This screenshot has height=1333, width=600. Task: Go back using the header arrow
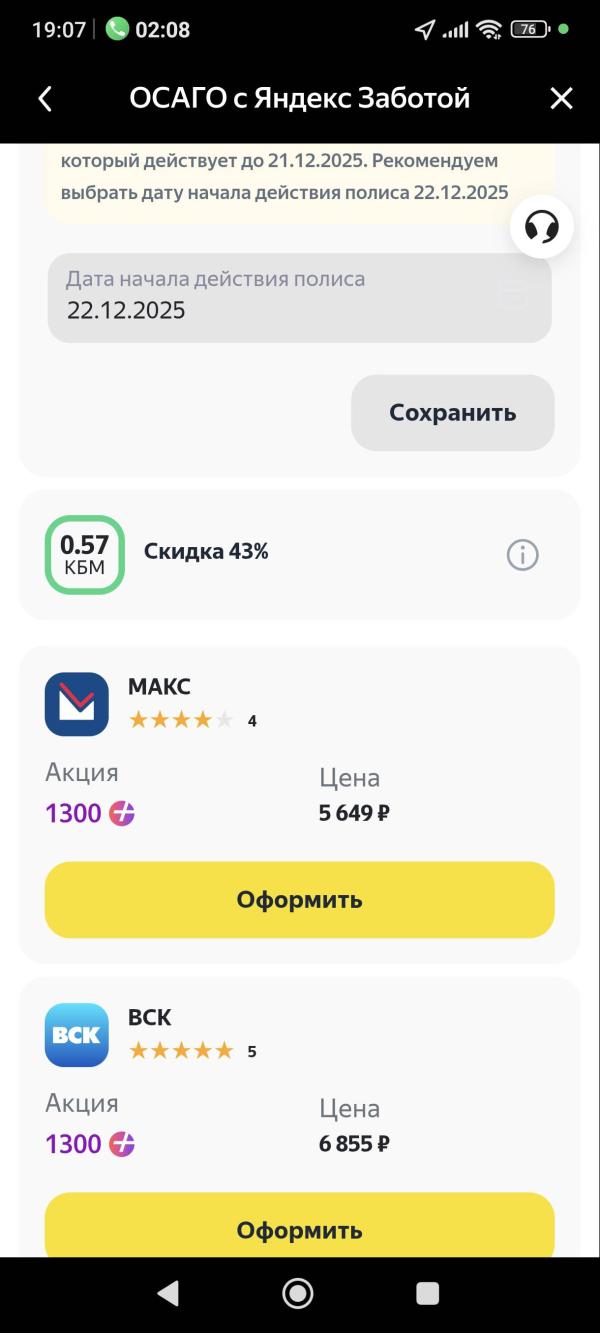tap(44, 98)
